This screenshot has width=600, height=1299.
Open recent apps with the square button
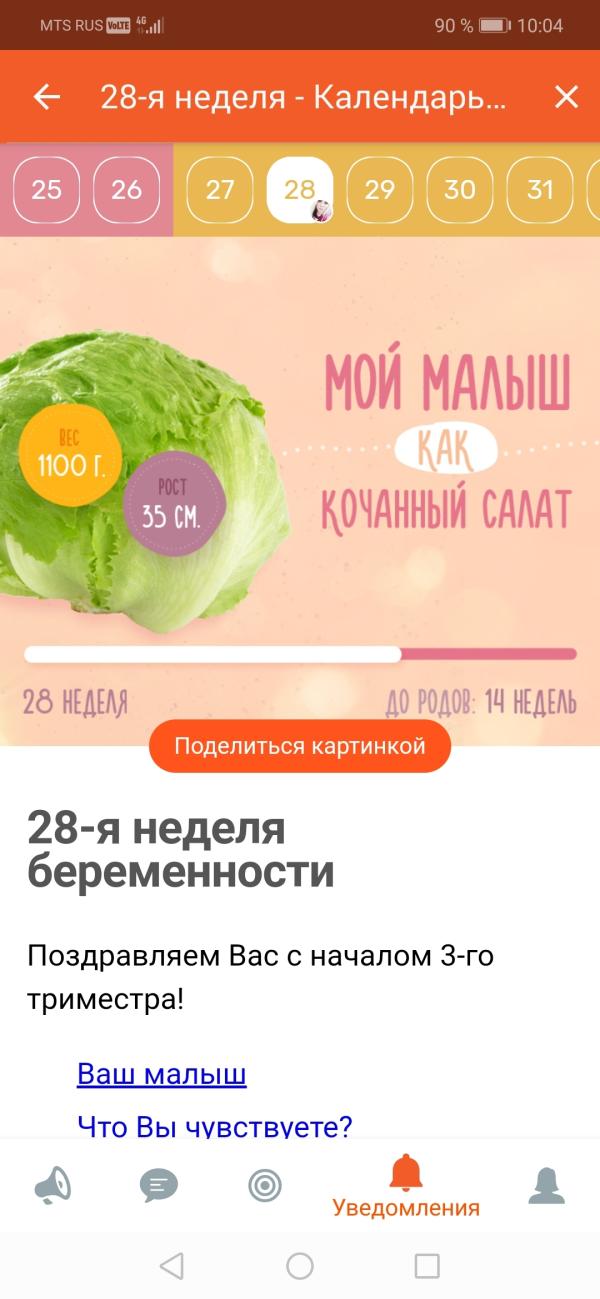tap(427, 1266)
